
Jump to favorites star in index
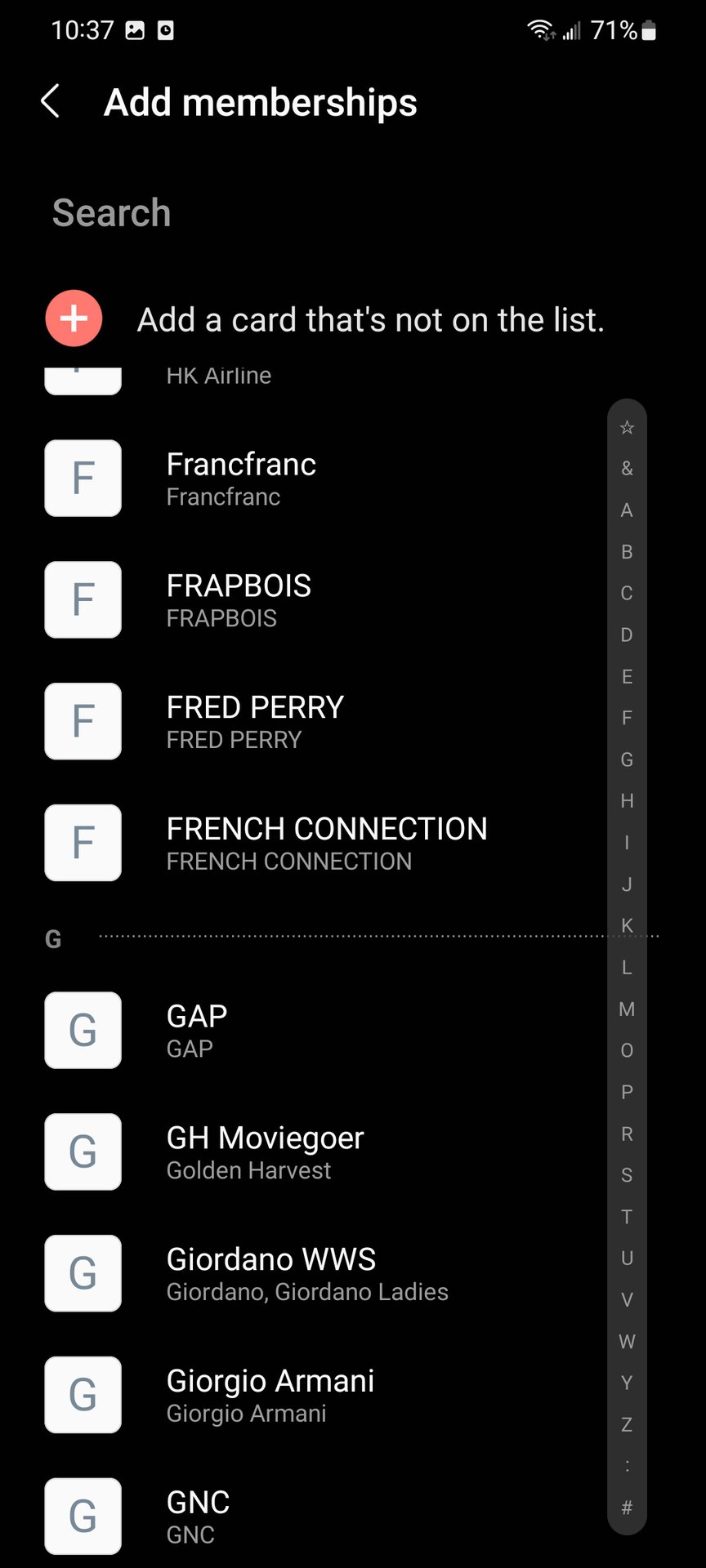pyautogui.click(x=627, y=427)
